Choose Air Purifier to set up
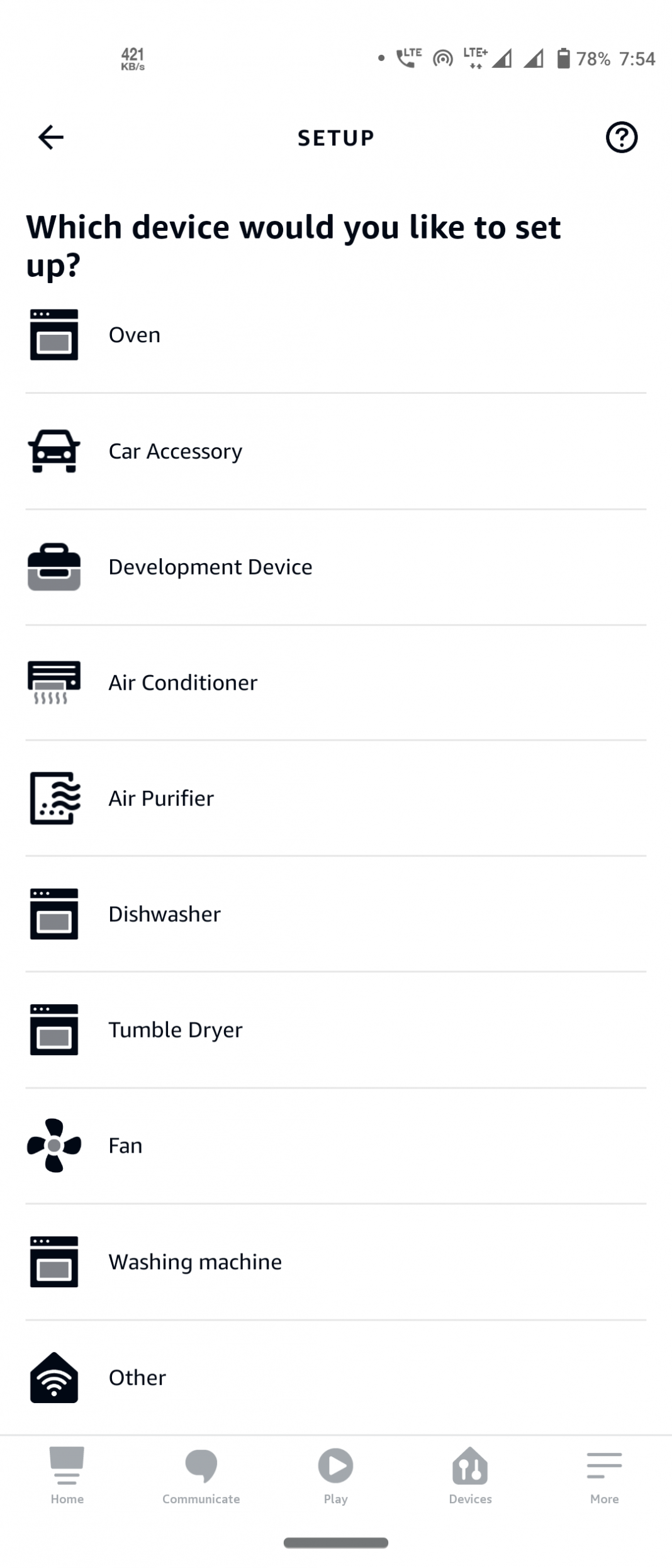The height and width of the screenshot is (1568, 672). pyautogui.click(x=336, y=798)
